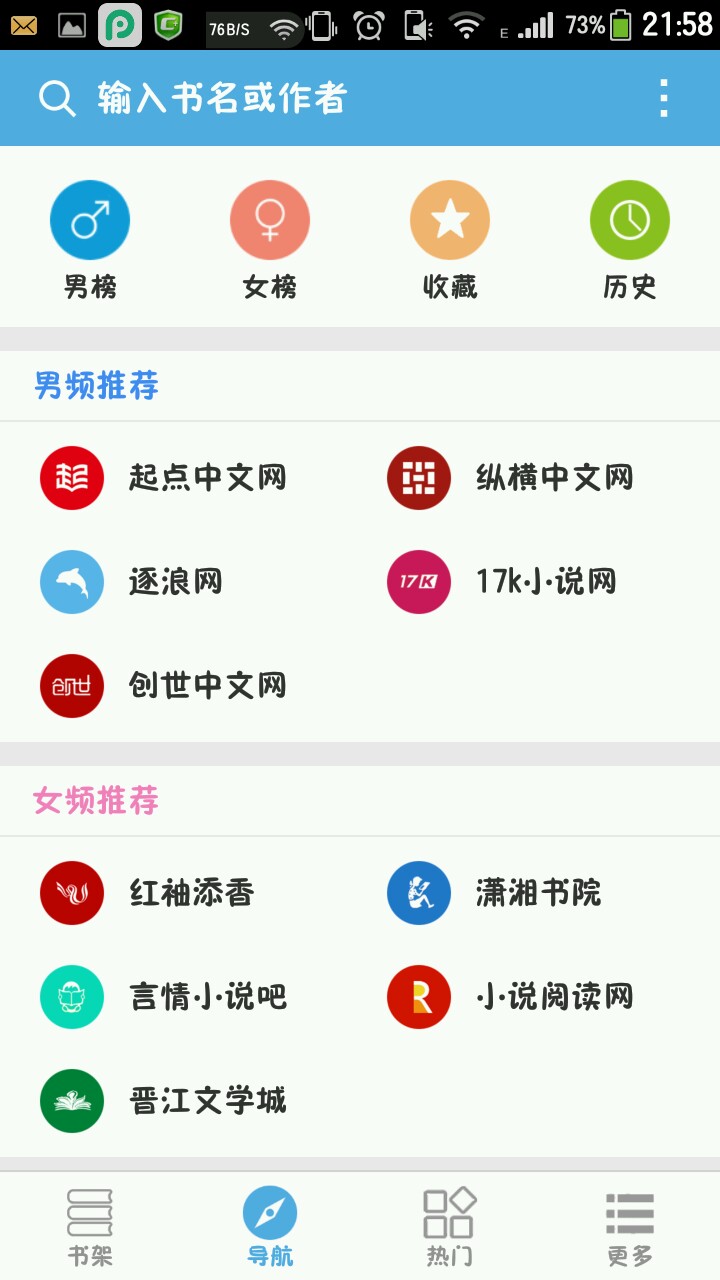Go to 小说阅读网
This screenshot has width=720, height=1280.
512,997
